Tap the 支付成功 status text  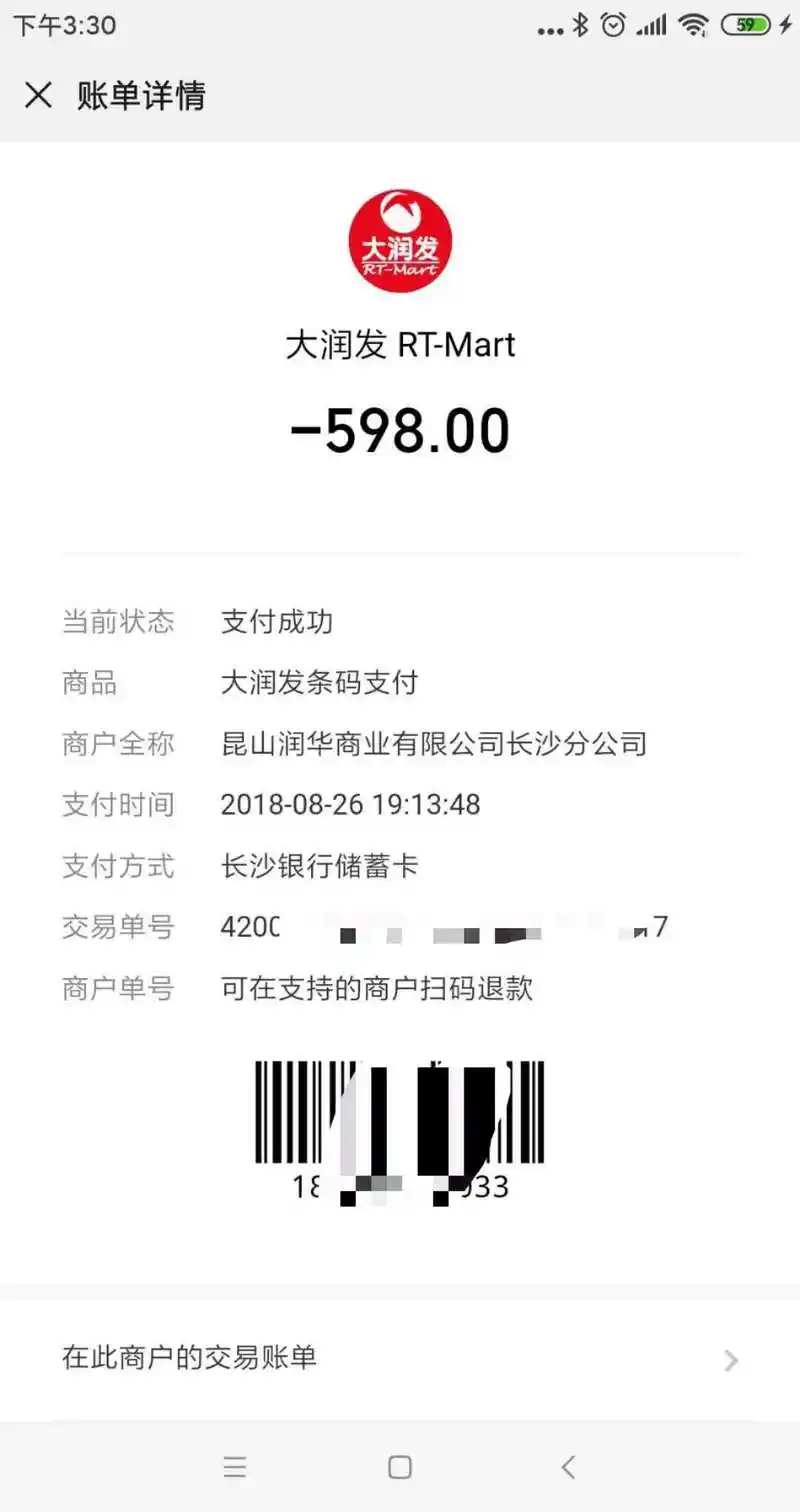[277, 622]
